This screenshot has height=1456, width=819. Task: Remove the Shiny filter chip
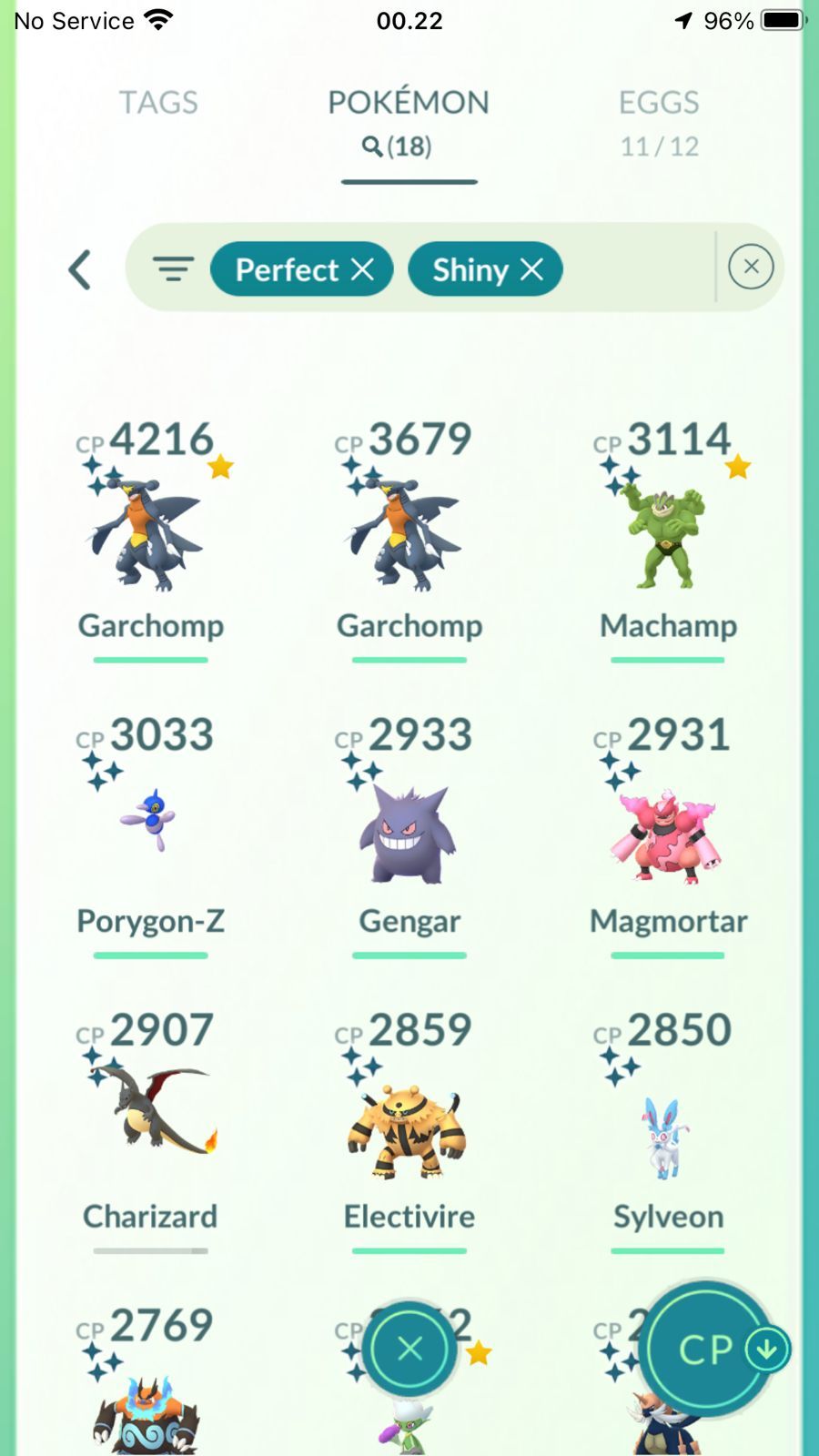pos(531,268)
